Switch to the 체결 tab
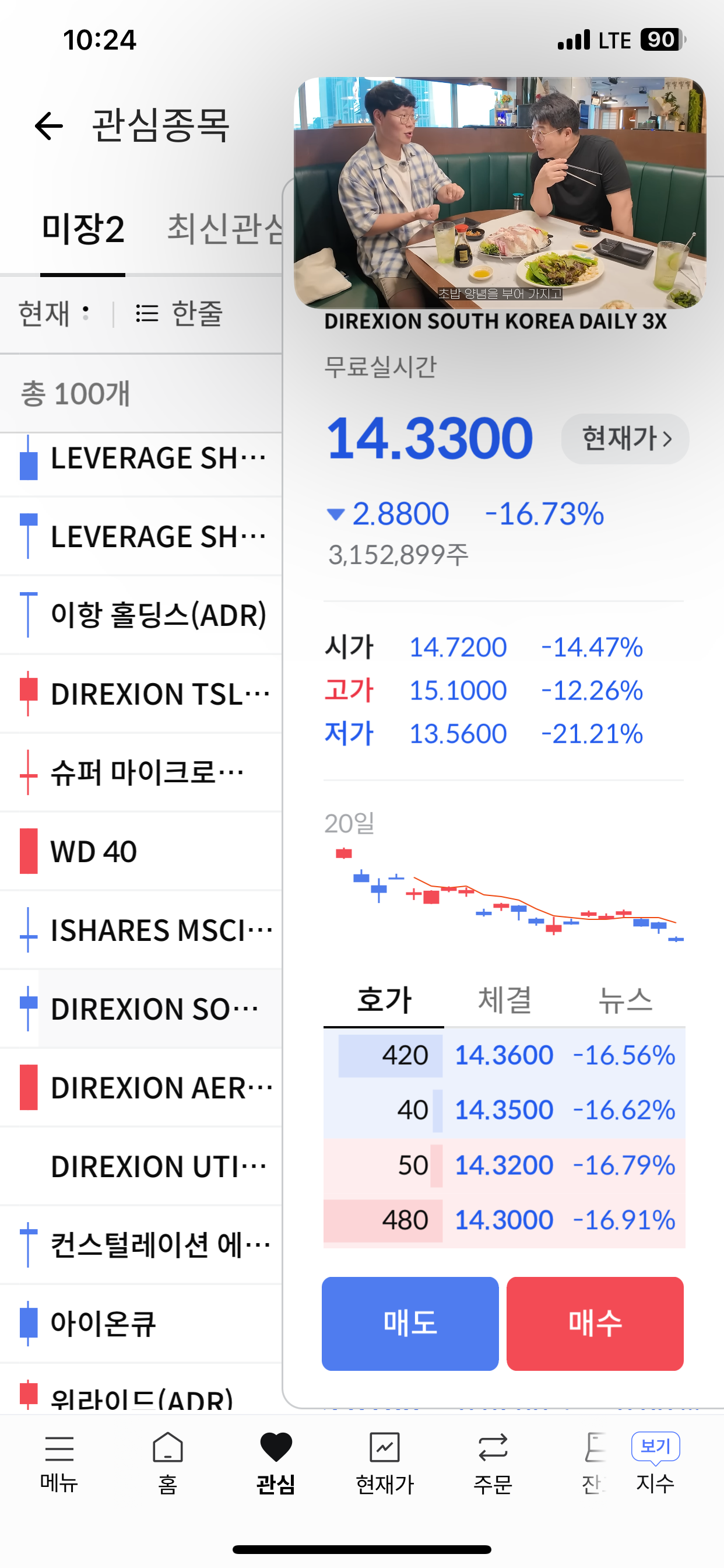 pos(504,1000)
